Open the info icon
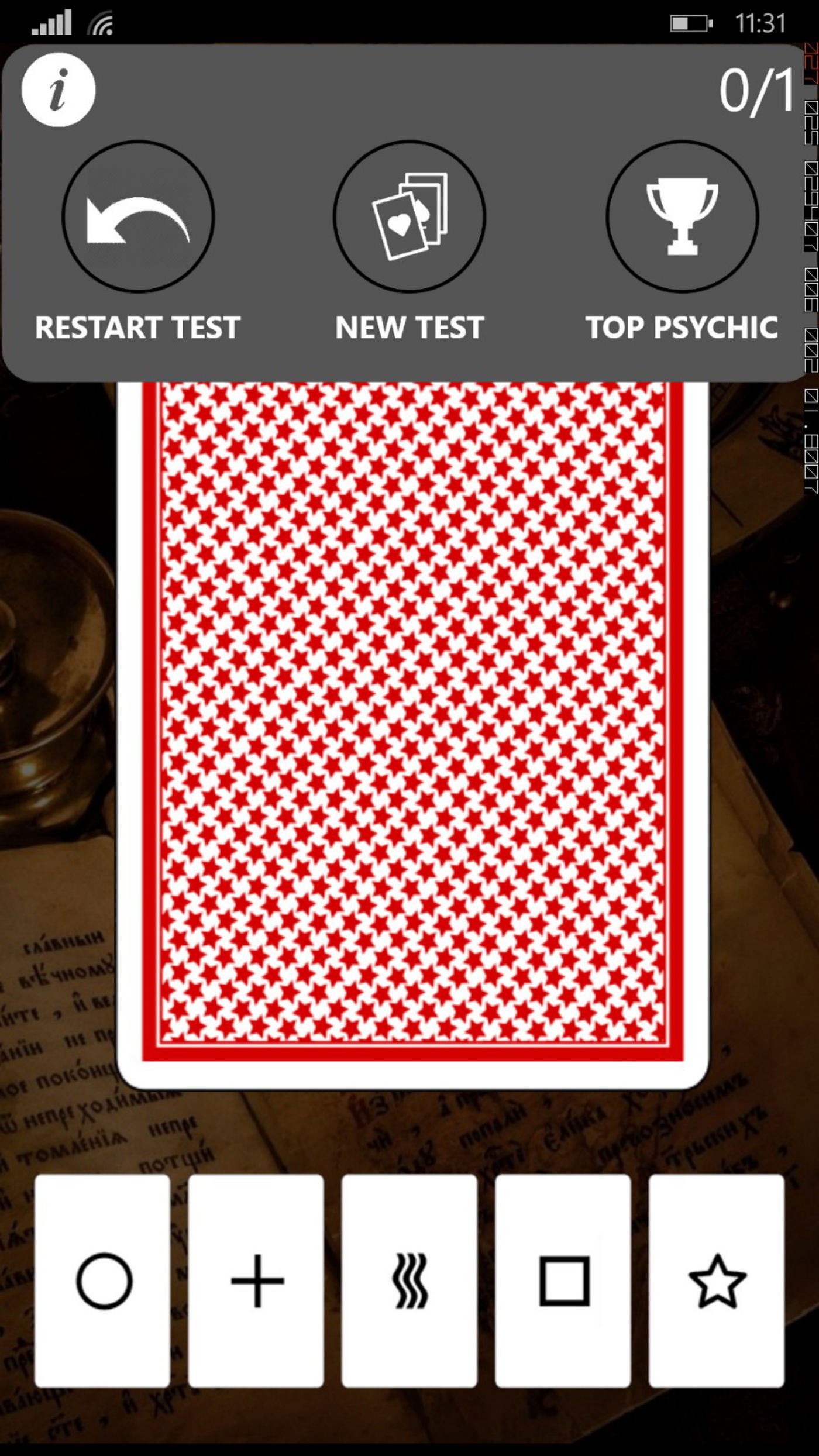Image resolution: width=819 pixels, height=1456 pixels. coord(58,90)
